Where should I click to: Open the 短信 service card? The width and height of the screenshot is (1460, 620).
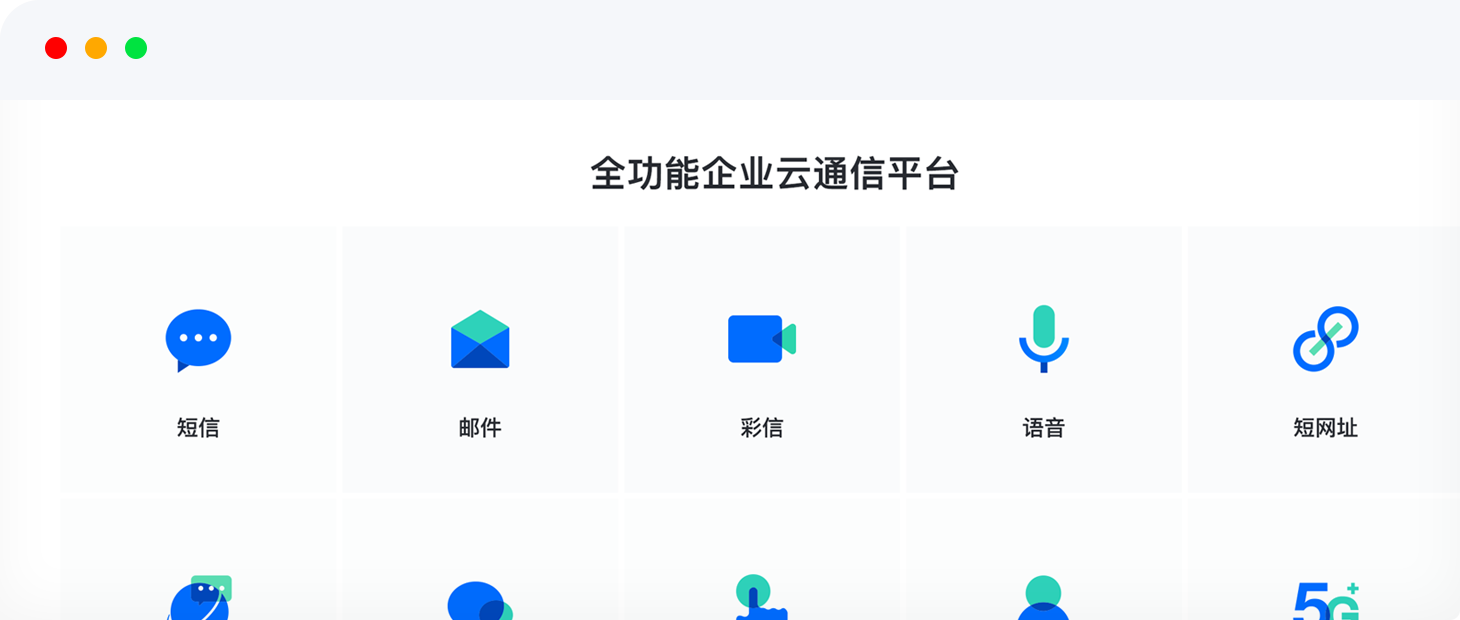(198, 360)
